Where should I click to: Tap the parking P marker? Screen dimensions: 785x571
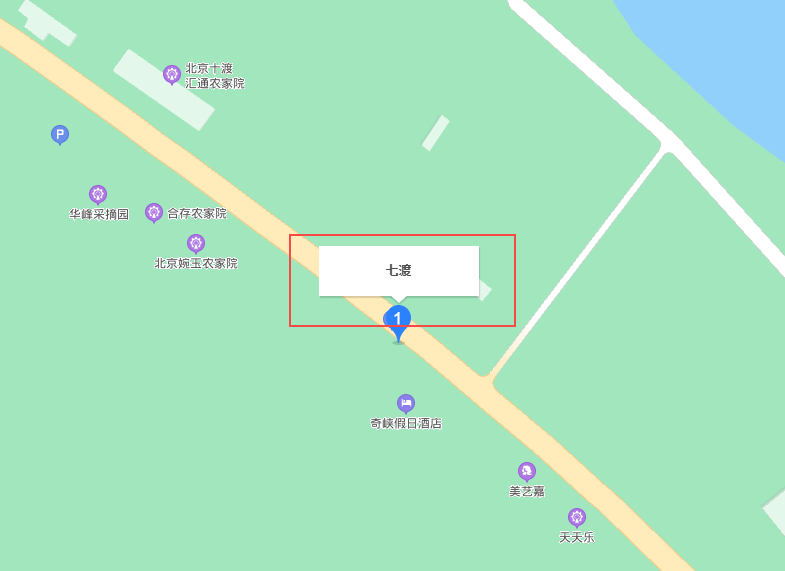coord(60,134)
